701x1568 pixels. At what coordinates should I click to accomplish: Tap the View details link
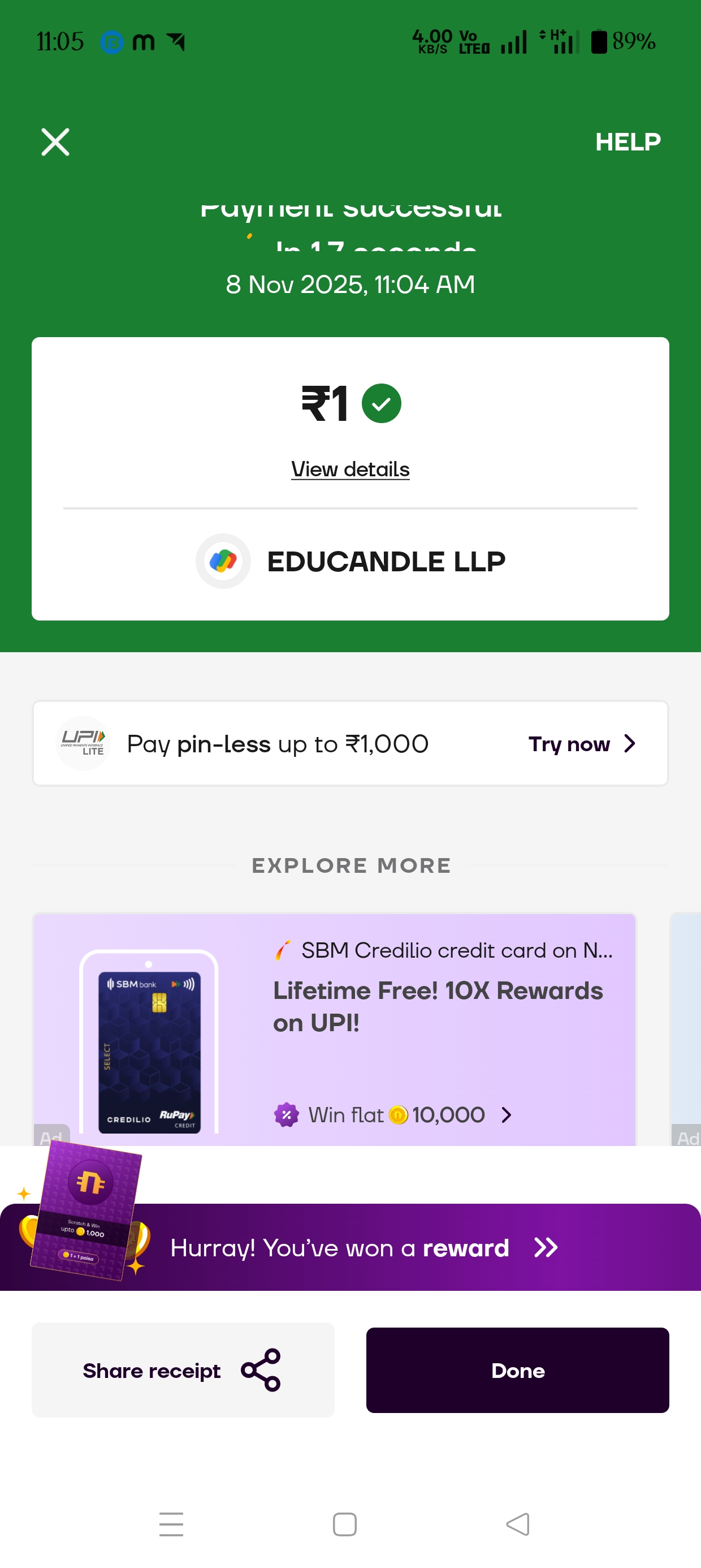pos(350,469)
